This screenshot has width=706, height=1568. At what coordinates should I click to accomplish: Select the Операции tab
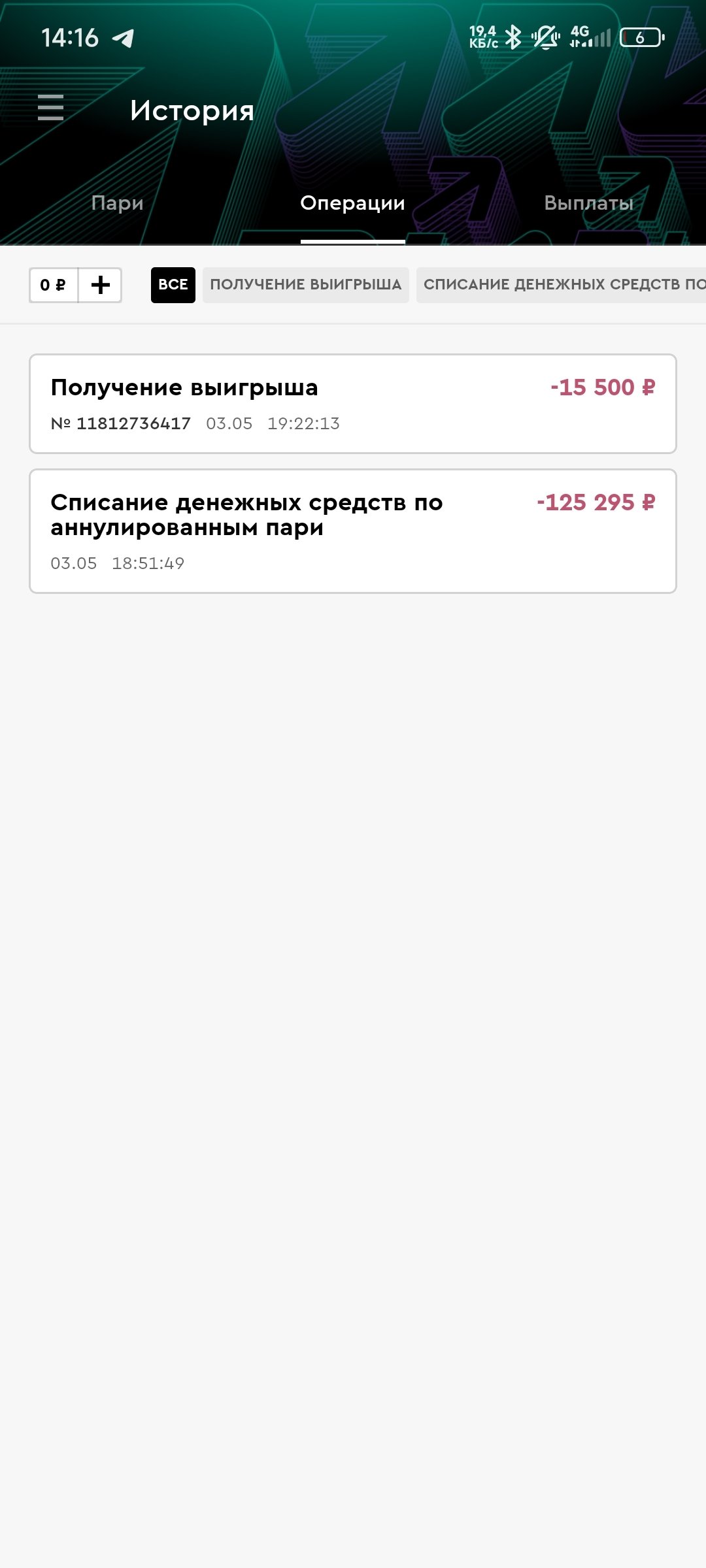pyautogui.click(x=352, y=203)
